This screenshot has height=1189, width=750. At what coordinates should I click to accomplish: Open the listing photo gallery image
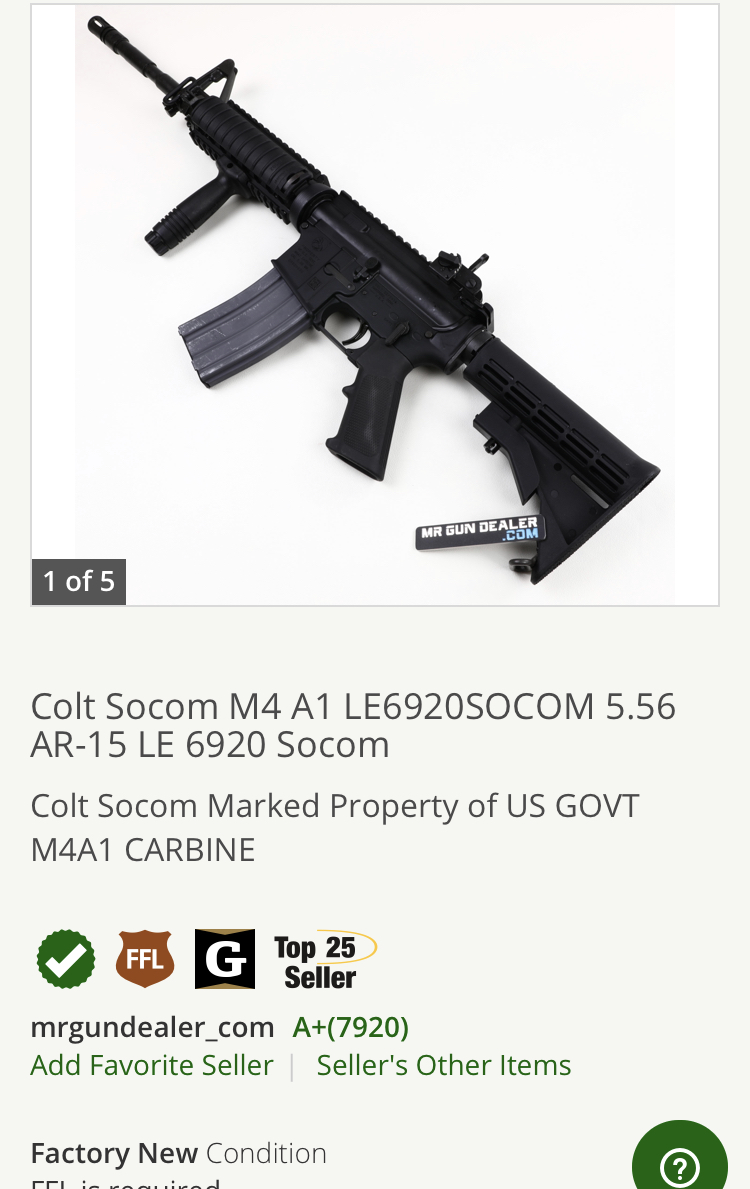pyautogui.click(x=375, y=305)
